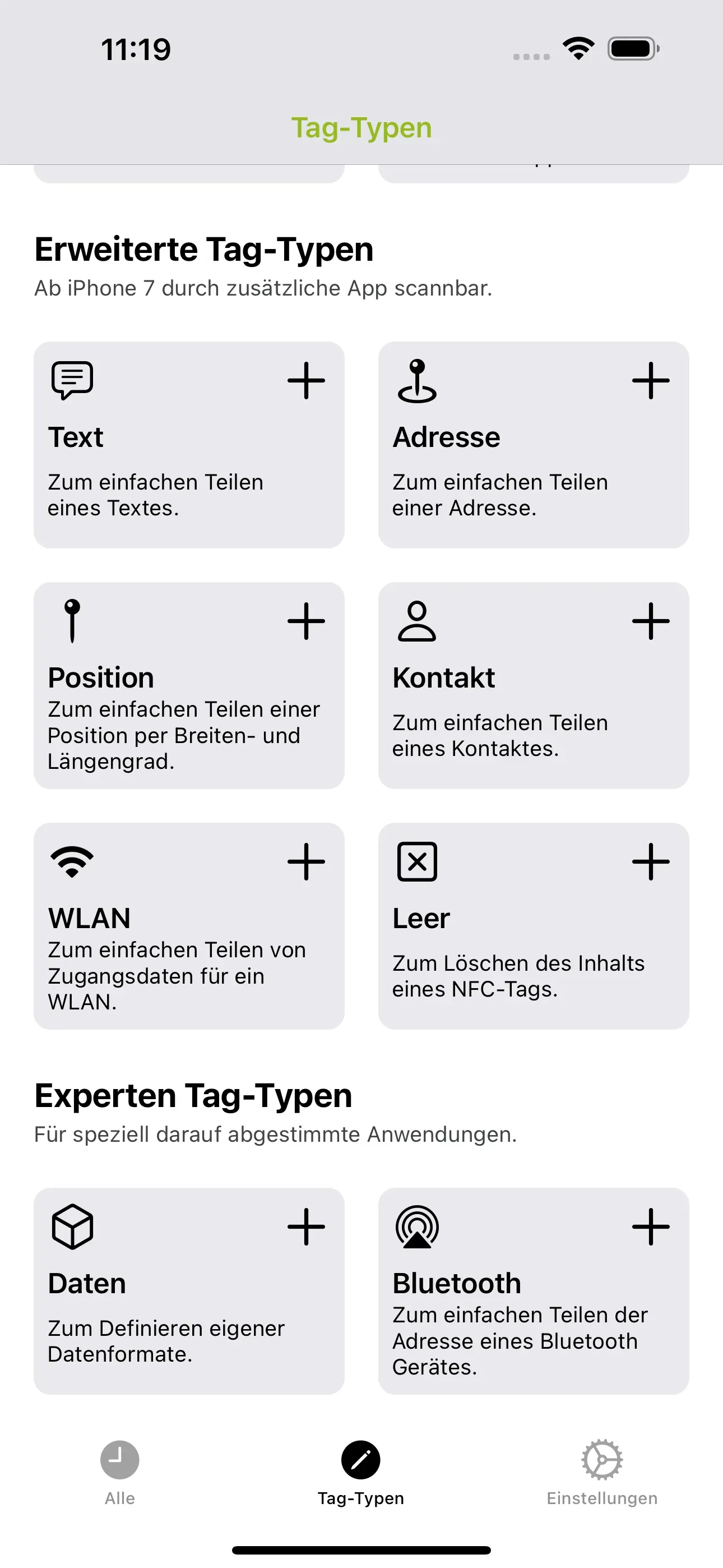Click the Leer crossed-box icon
Image resolution: width=723 pixels, height=1568 pixels.
(x=418, y=861)
